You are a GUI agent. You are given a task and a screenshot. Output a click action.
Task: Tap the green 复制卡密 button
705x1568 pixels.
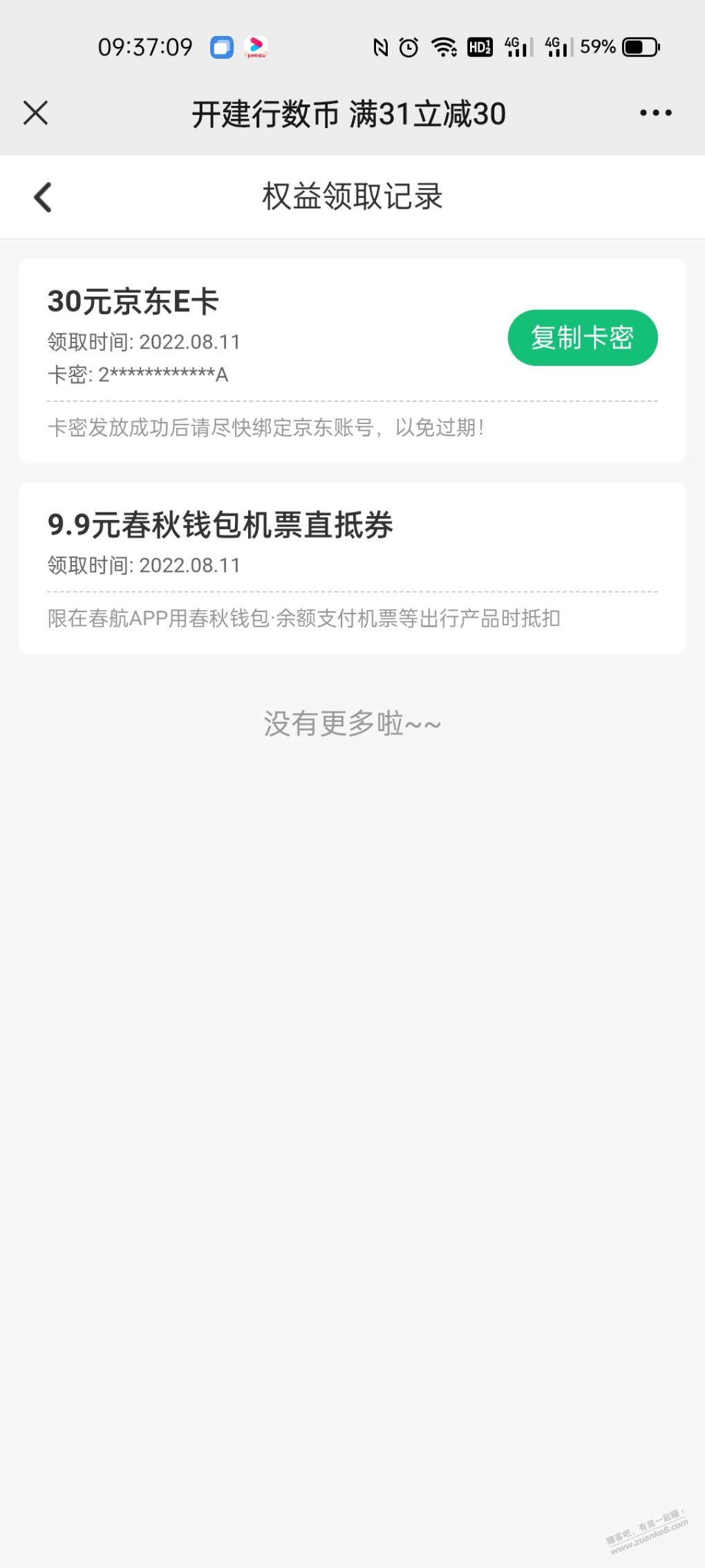[x=582, y=338]
